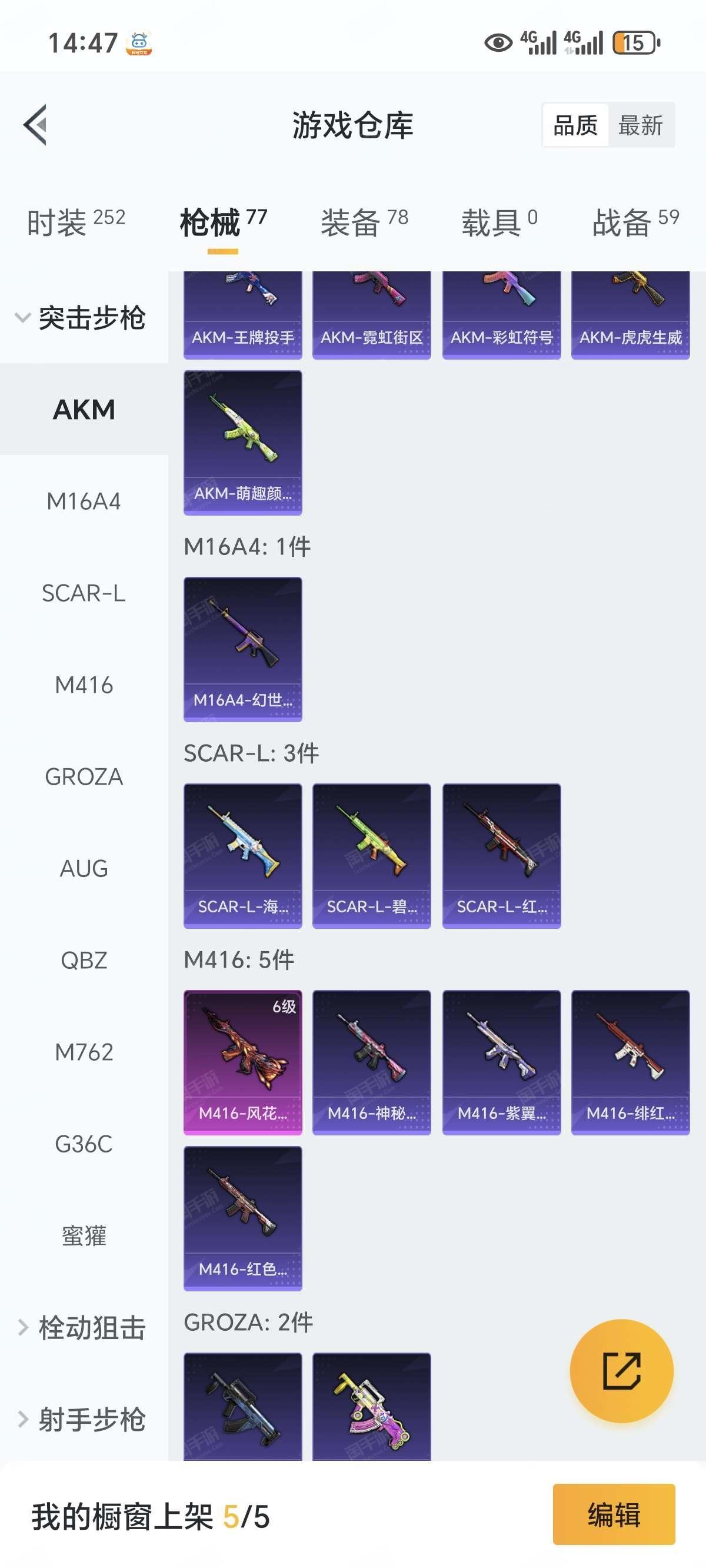Jump to GROZA in the side list
This screenshot has width=706, height=1568.
click(x=84, y=777)
